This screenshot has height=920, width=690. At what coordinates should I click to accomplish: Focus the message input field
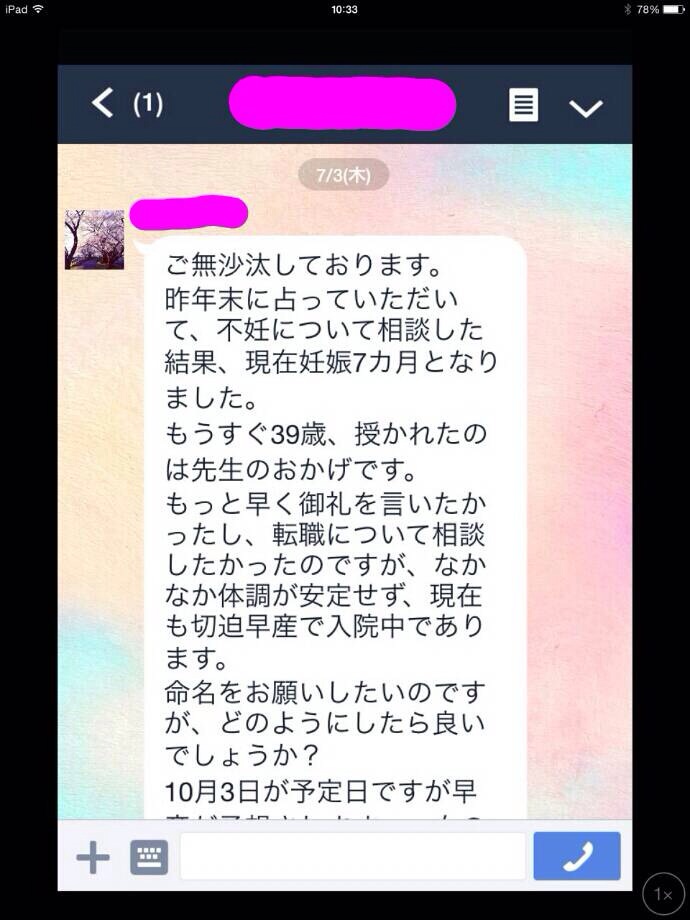pos(352,857)
